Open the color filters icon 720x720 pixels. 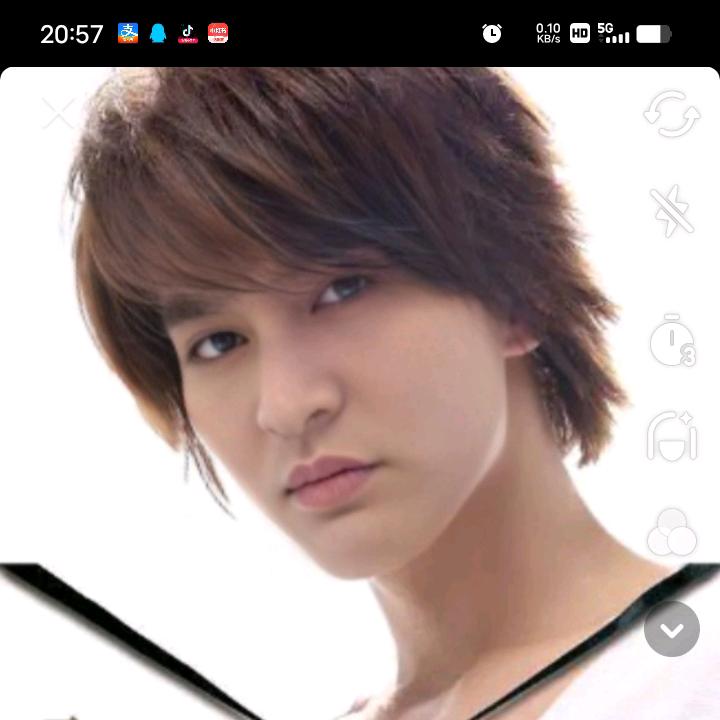[x=671, y=532]
